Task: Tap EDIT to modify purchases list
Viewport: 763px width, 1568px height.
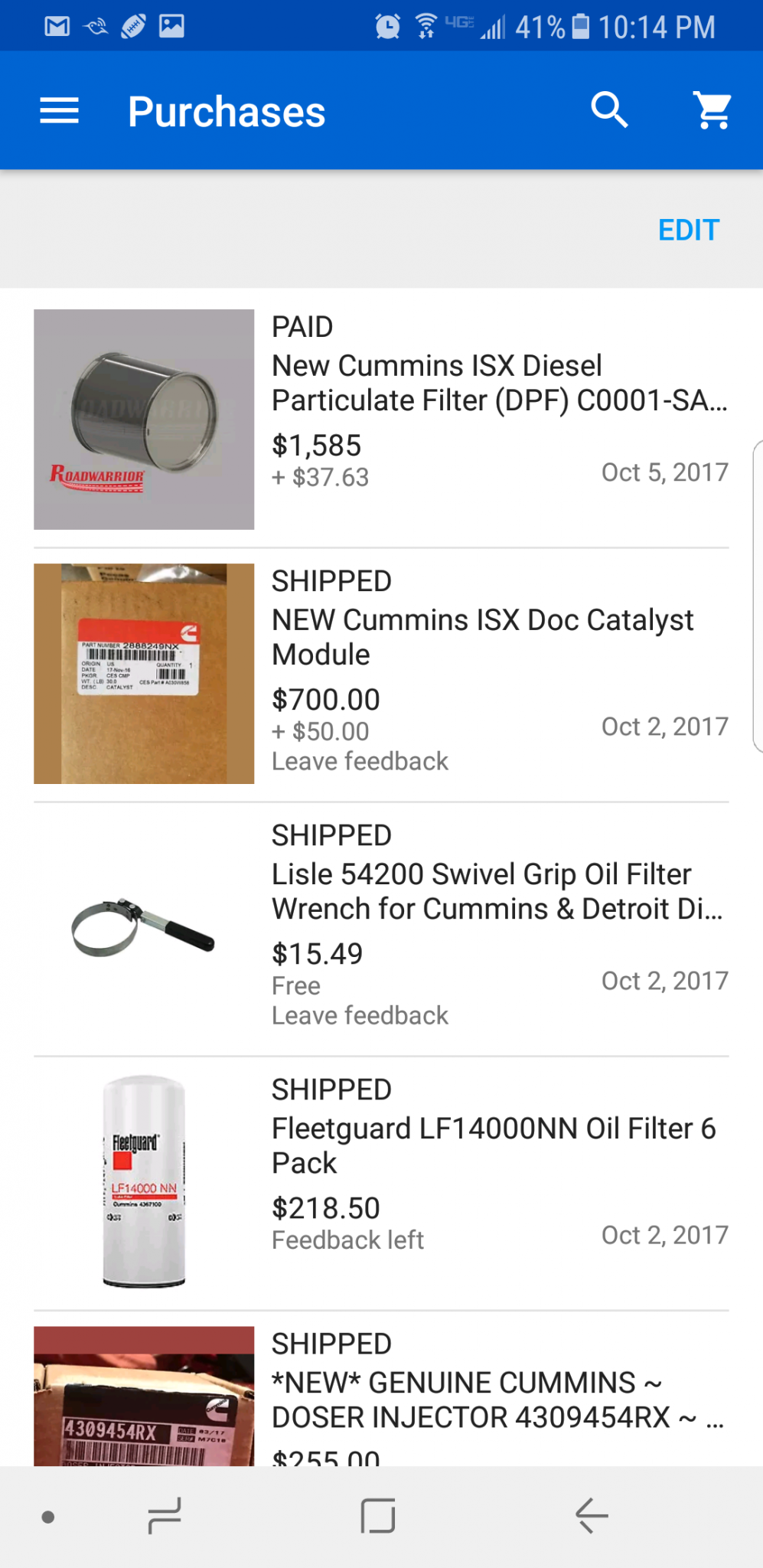Action: (x=688, y=230)
